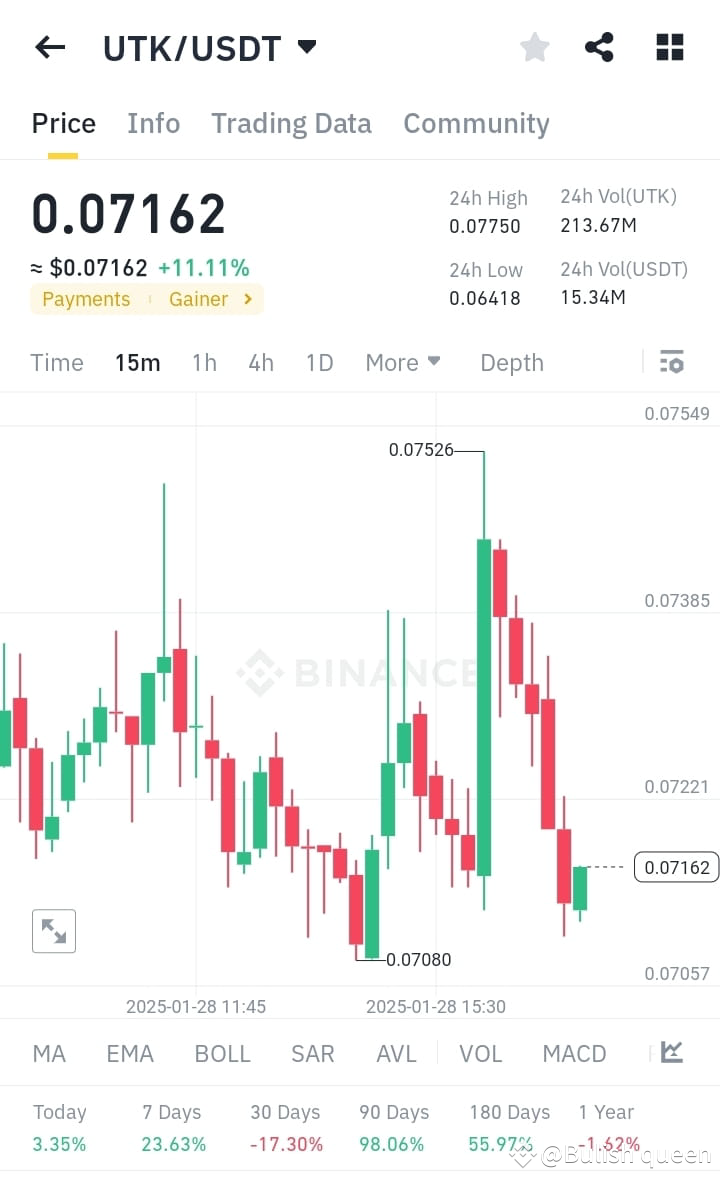Open chart settings via candlestick-settings icon

point(671,362)
